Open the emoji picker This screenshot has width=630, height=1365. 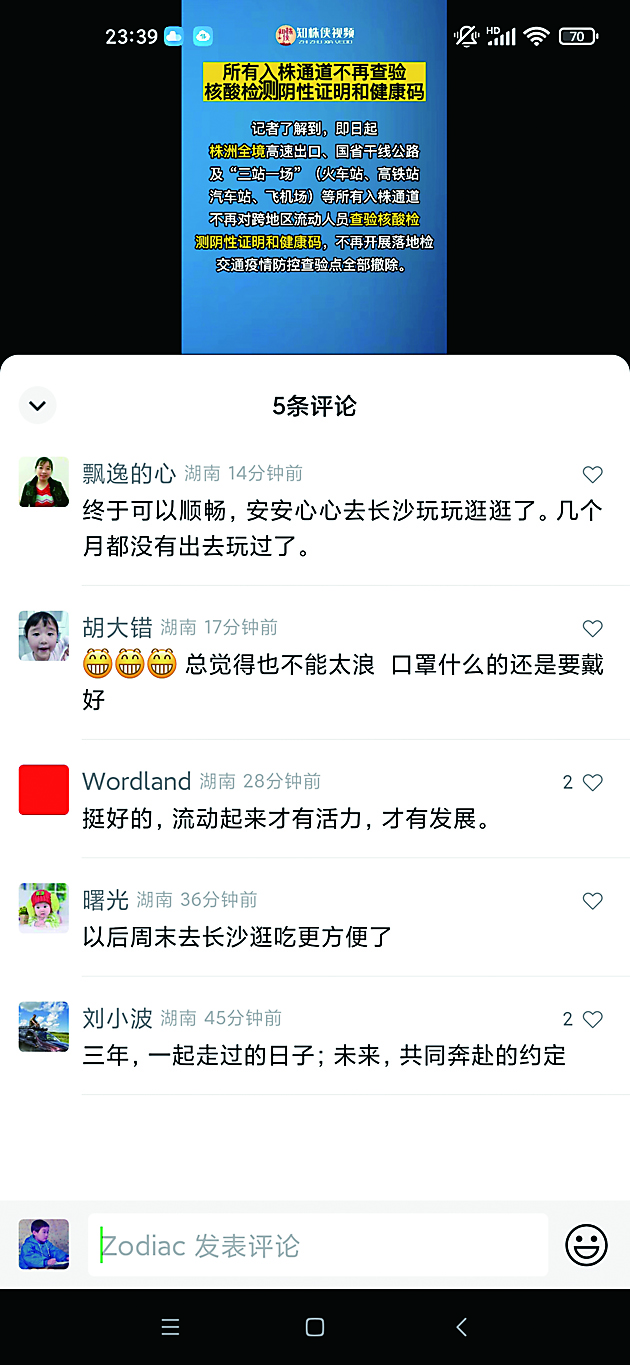click(586, 1245)
